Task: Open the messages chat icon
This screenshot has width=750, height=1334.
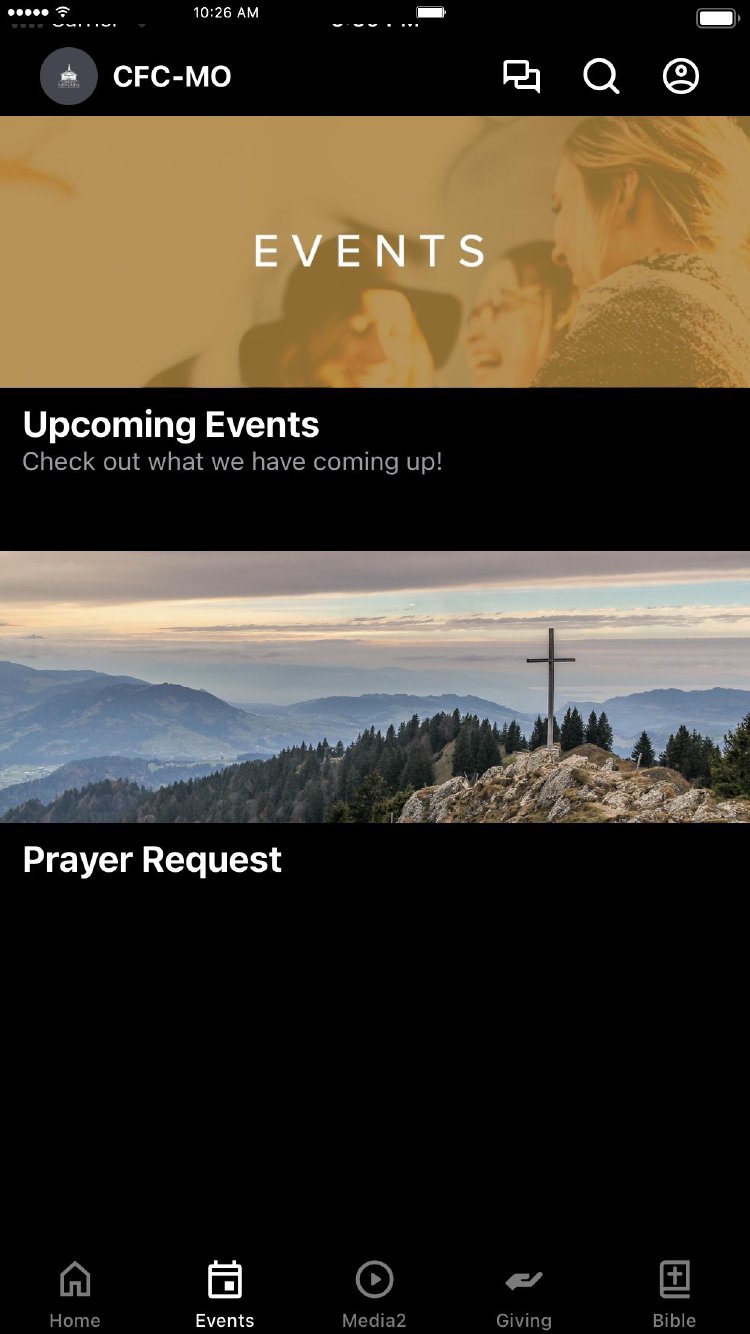Action: [521, 77]
